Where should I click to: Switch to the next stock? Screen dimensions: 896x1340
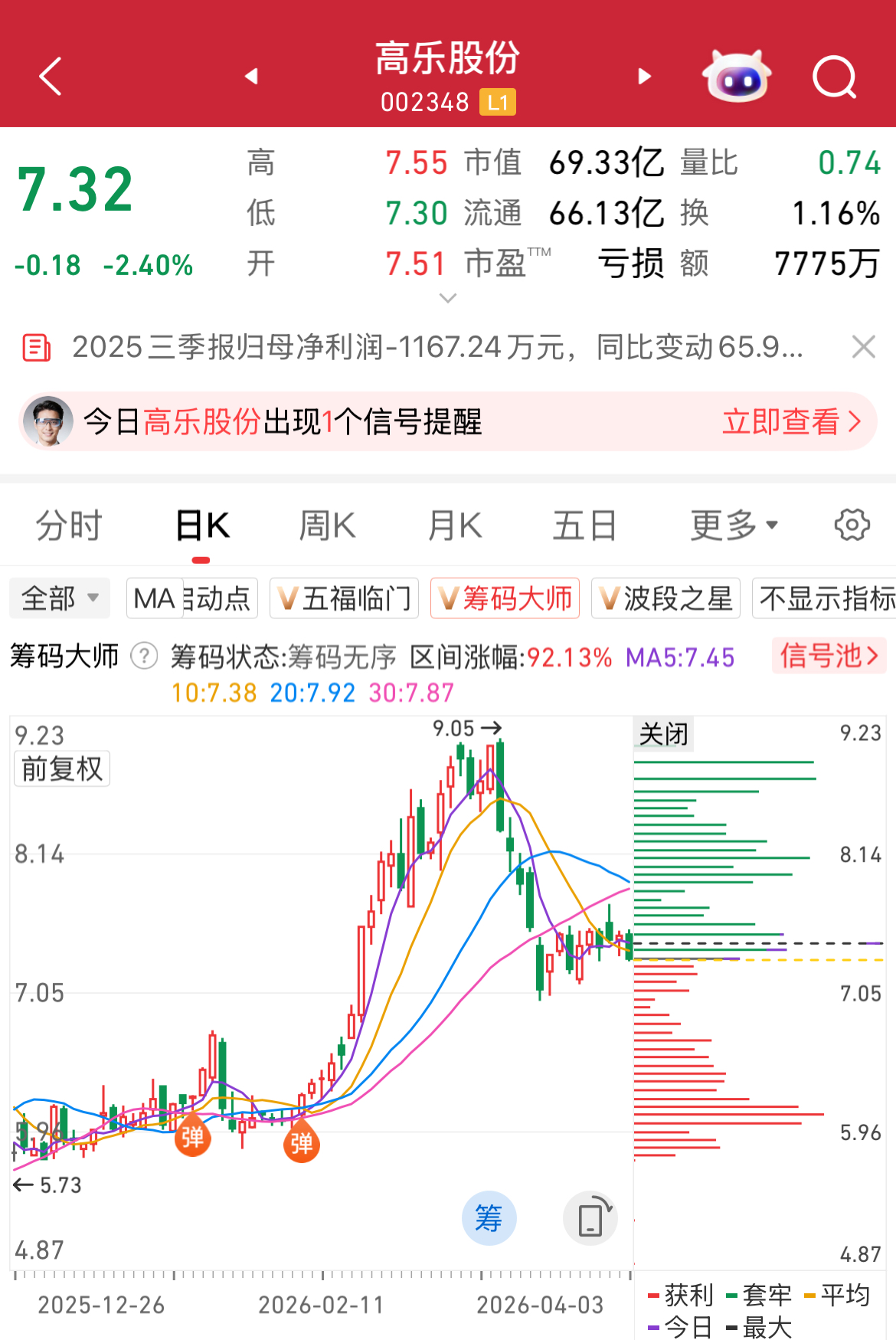tap(645, 77)
